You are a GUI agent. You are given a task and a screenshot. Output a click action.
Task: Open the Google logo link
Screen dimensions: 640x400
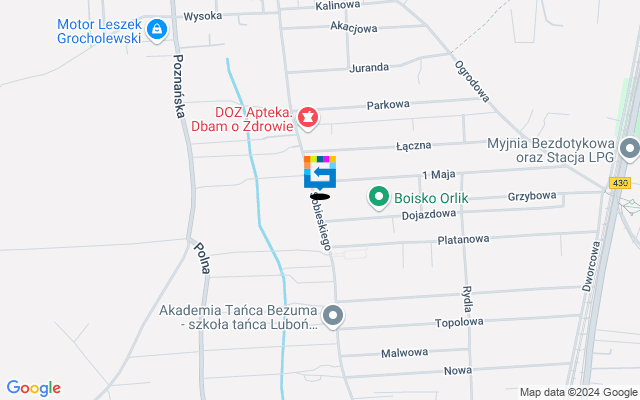[x=33, y=388]
